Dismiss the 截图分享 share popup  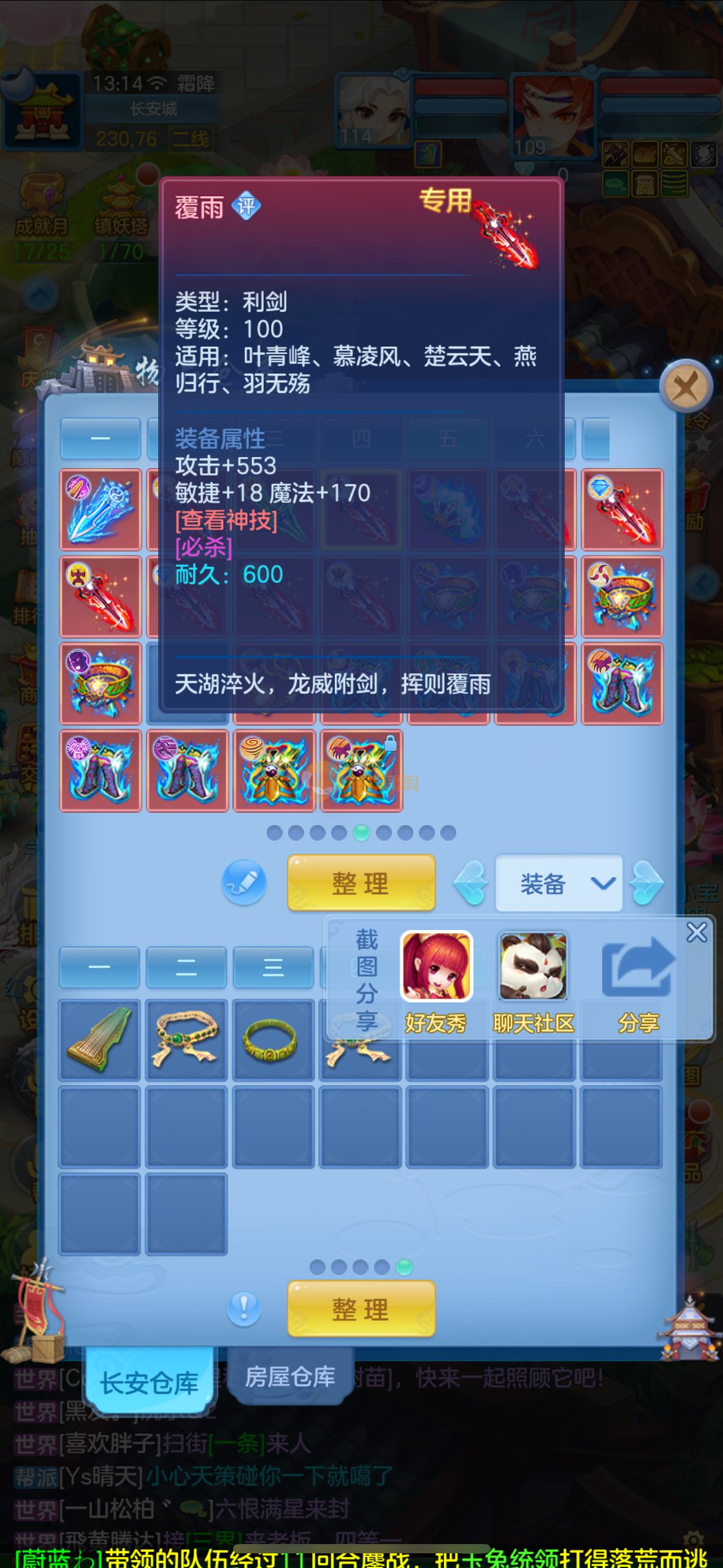point(697,932)
